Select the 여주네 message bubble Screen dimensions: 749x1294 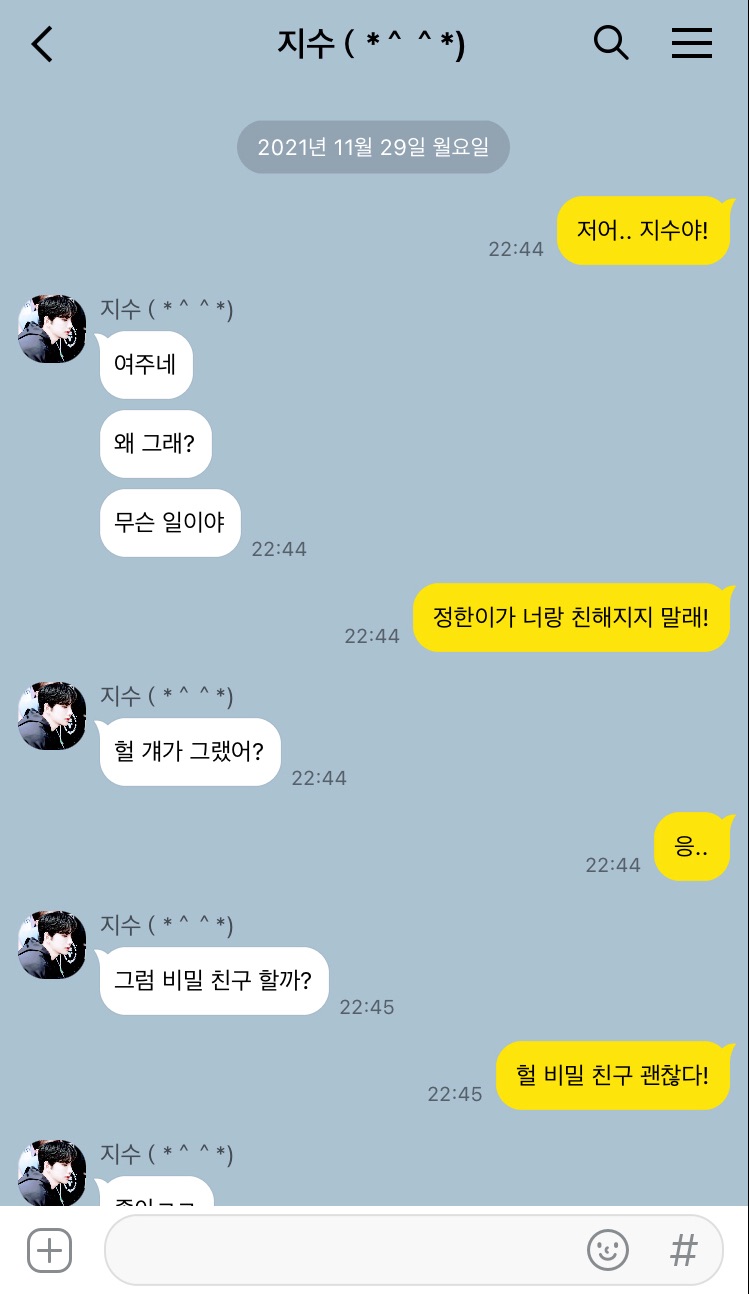145,364
